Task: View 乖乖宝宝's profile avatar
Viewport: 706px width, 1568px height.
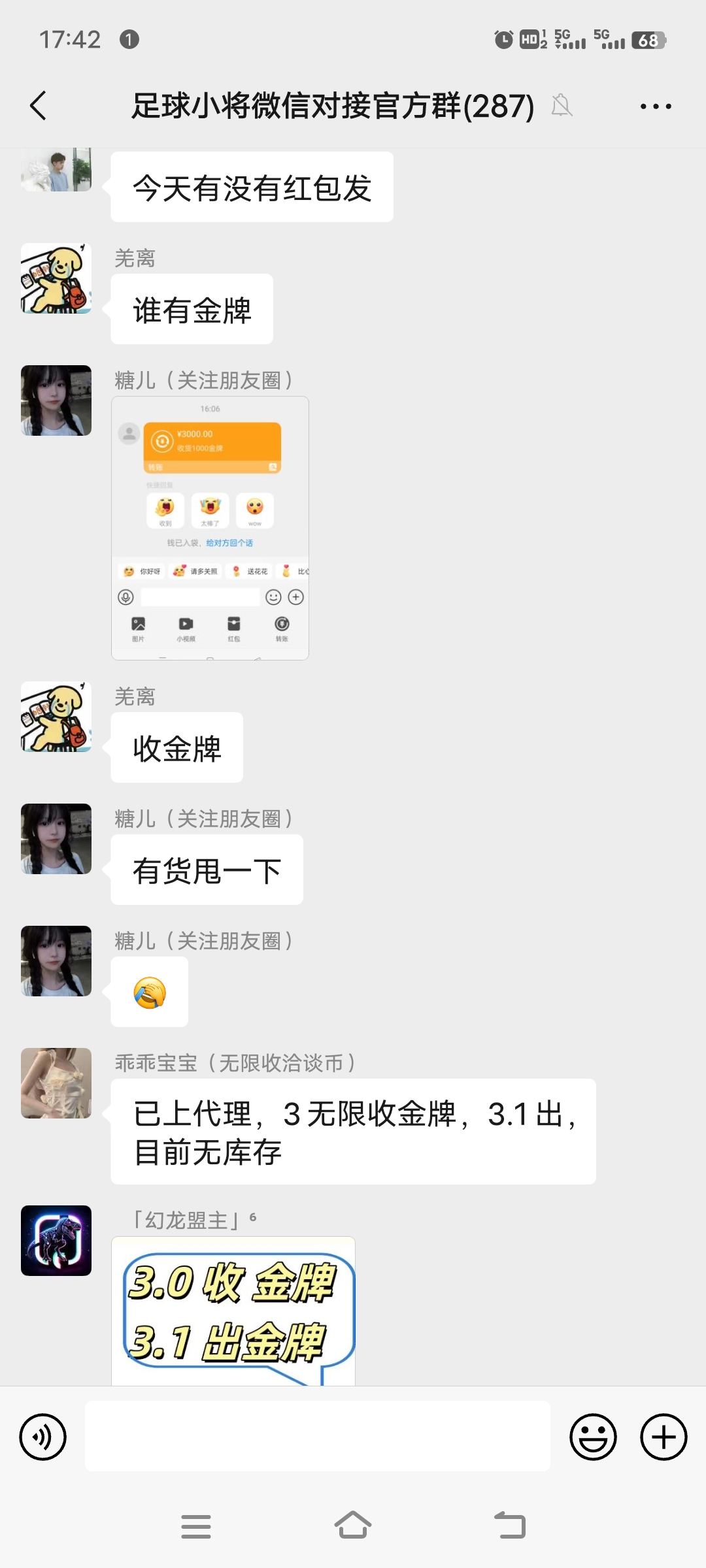Action: coord(56,1083)
